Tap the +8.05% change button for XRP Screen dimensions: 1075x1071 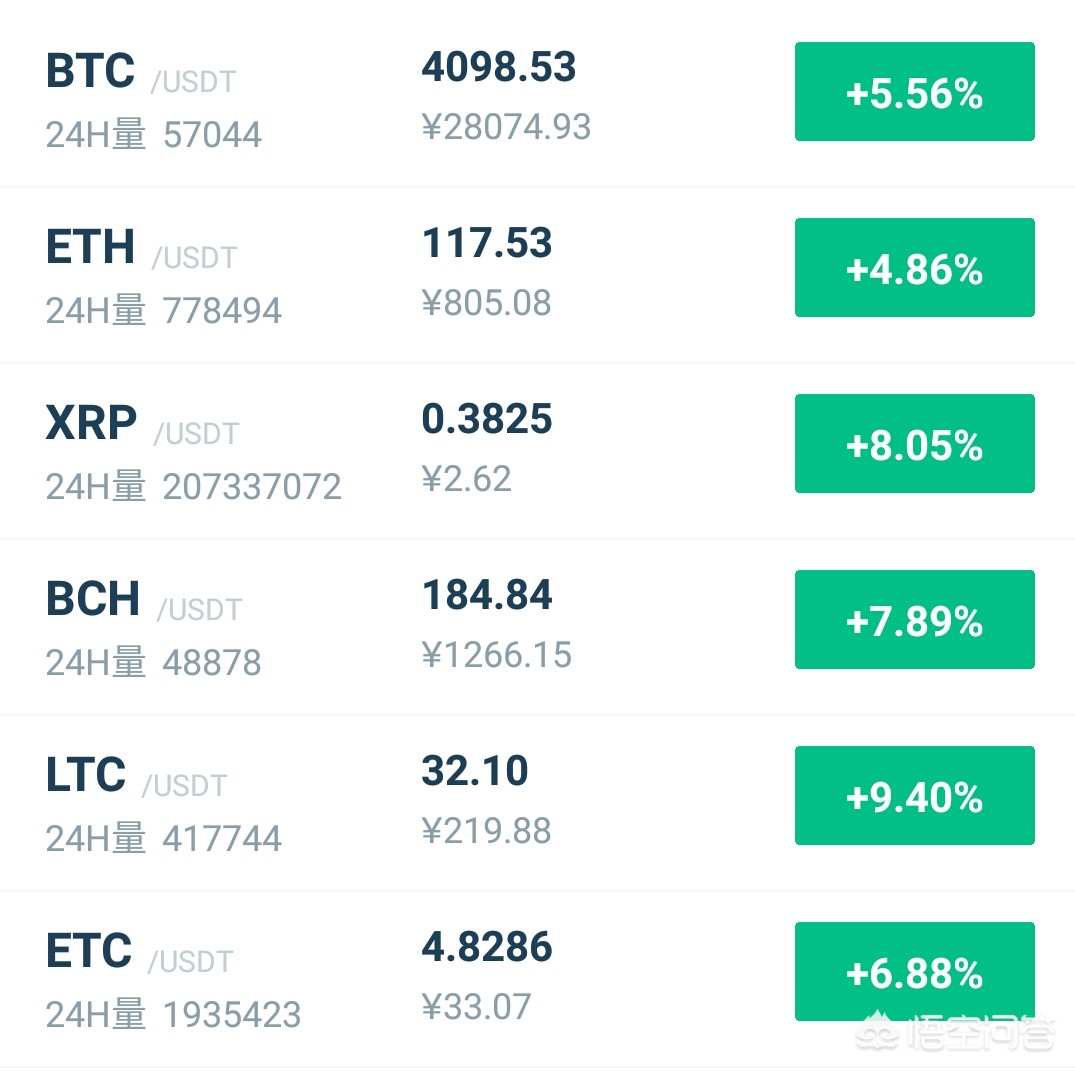tap(914, 444)
